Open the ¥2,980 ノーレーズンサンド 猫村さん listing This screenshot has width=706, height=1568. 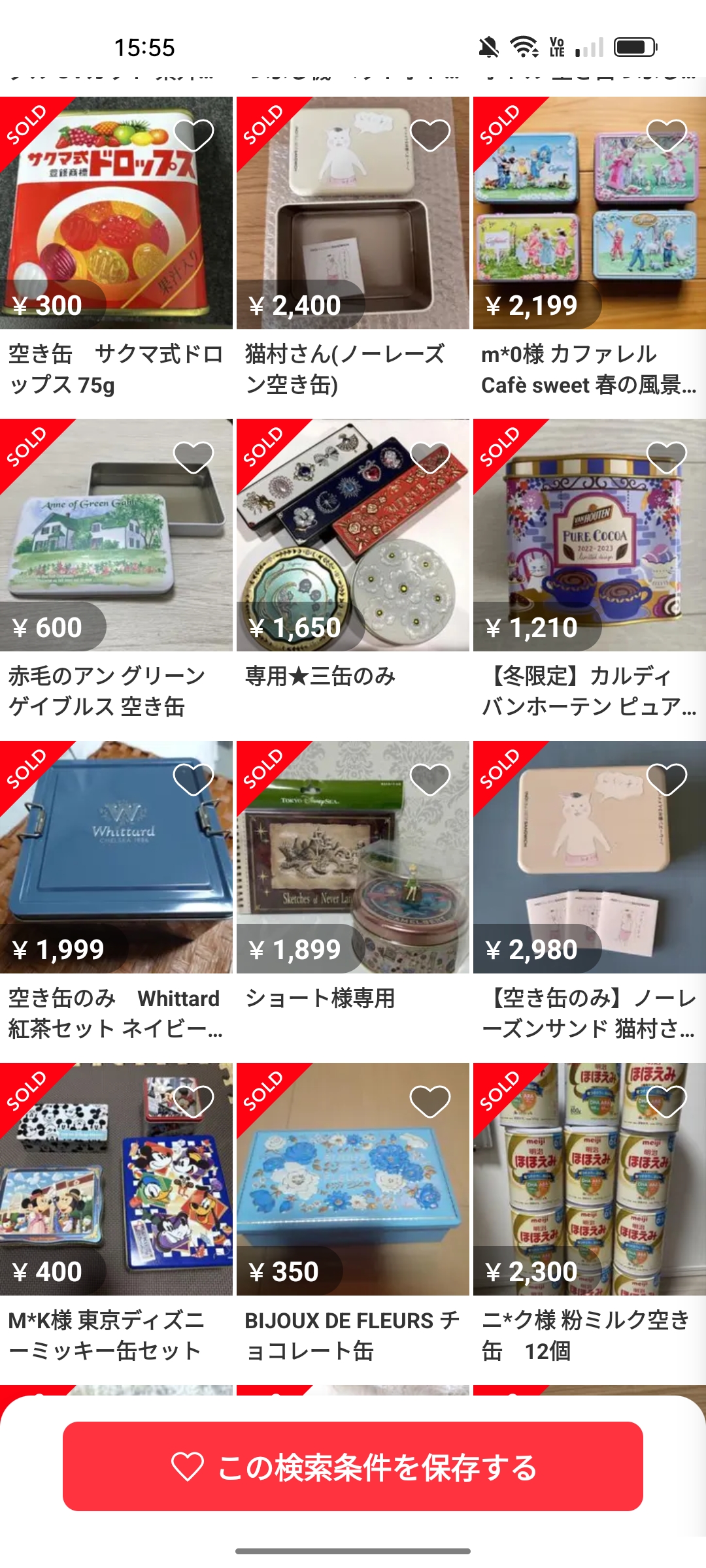590,857
